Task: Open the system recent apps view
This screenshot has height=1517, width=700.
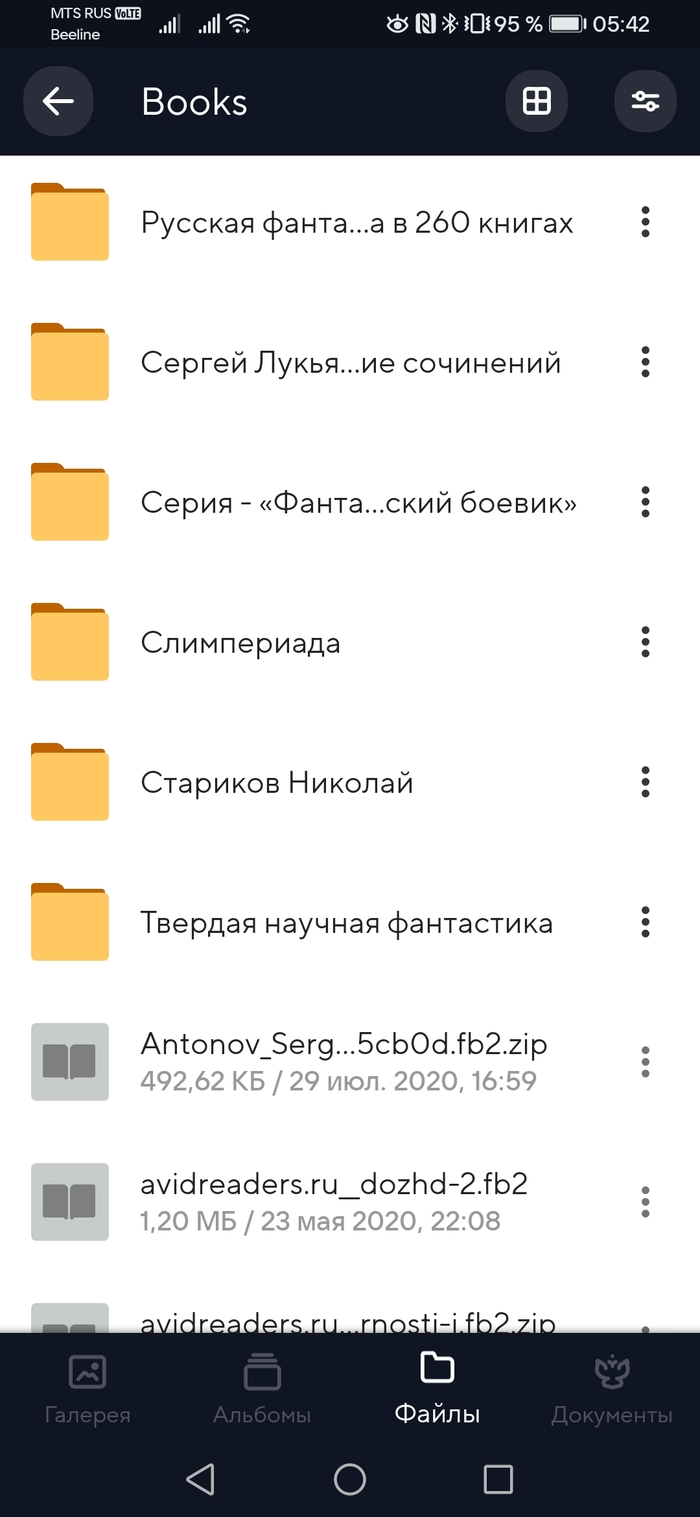Action: coord(497,1479)
